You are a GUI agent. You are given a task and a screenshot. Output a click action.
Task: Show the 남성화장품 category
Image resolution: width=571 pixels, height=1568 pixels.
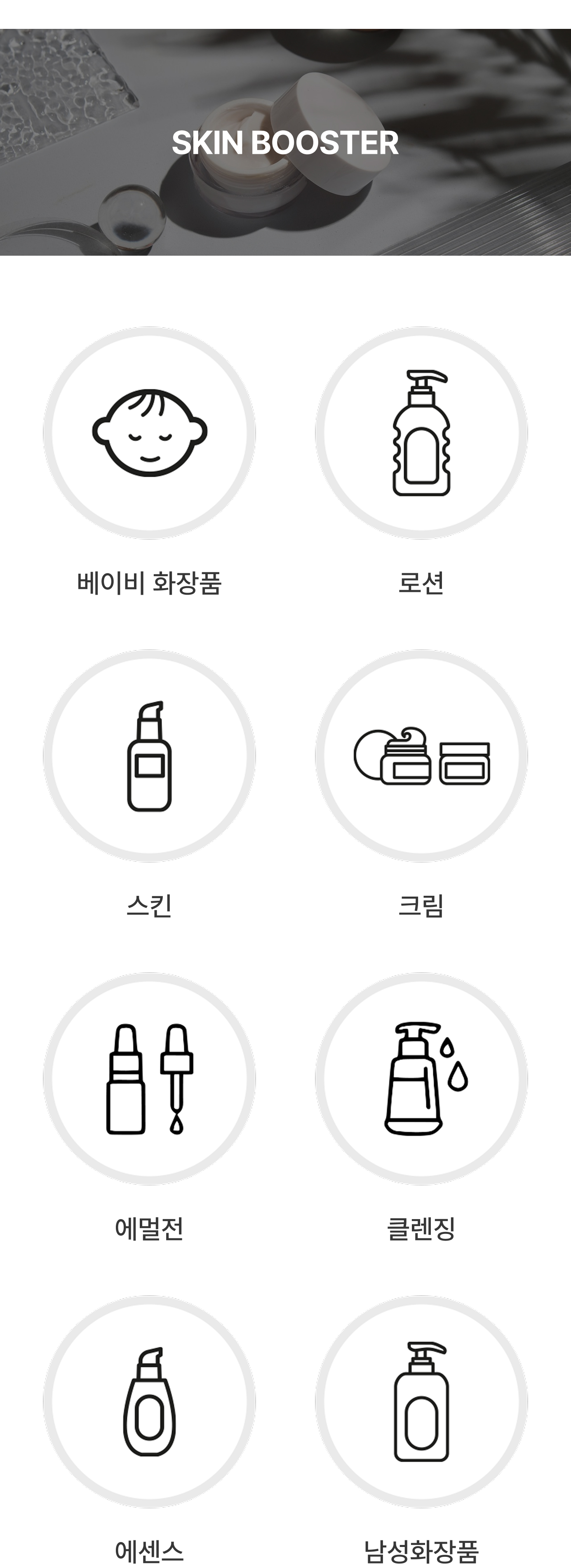point(421,1401)
